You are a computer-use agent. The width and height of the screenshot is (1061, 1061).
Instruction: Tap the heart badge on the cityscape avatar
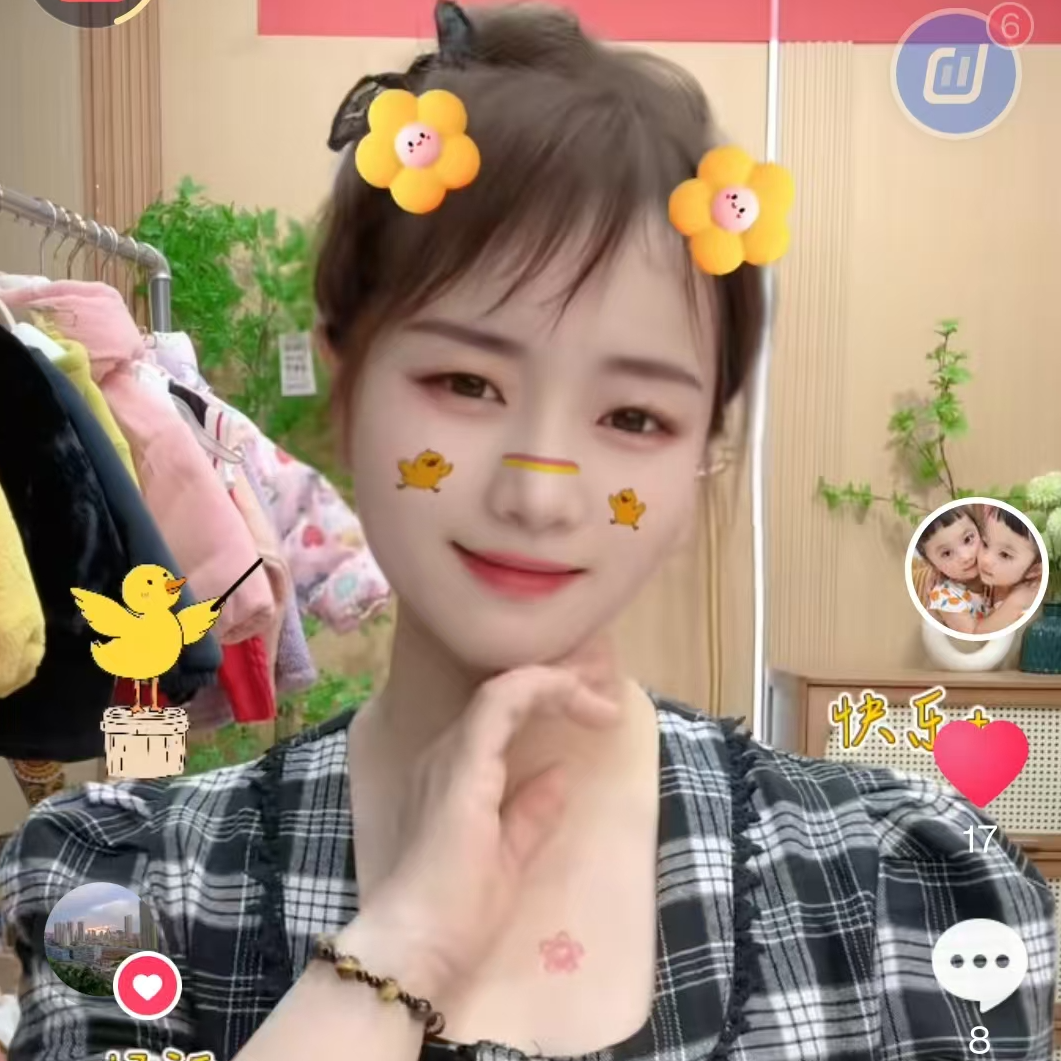(x=148, y=987)
